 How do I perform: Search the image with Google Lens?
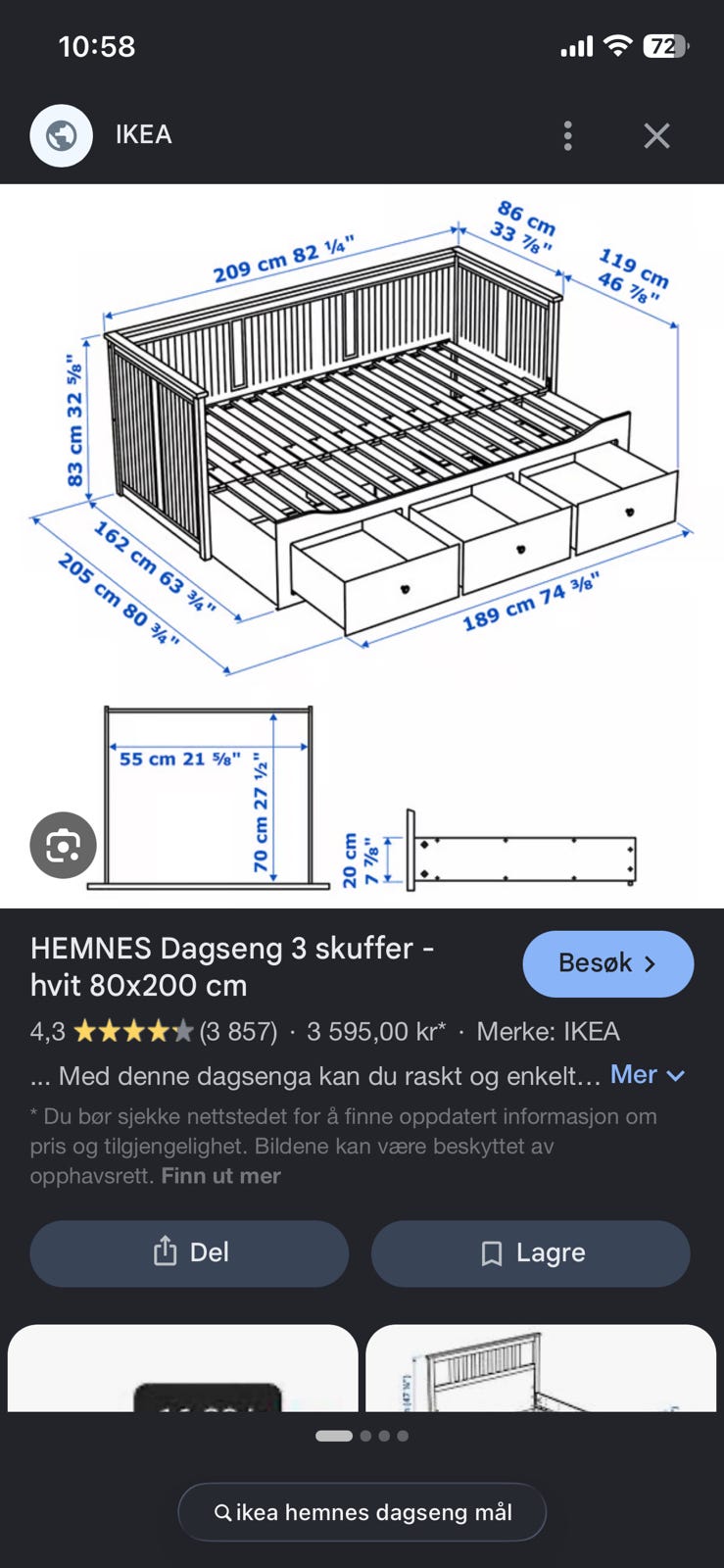click(64, 845)
